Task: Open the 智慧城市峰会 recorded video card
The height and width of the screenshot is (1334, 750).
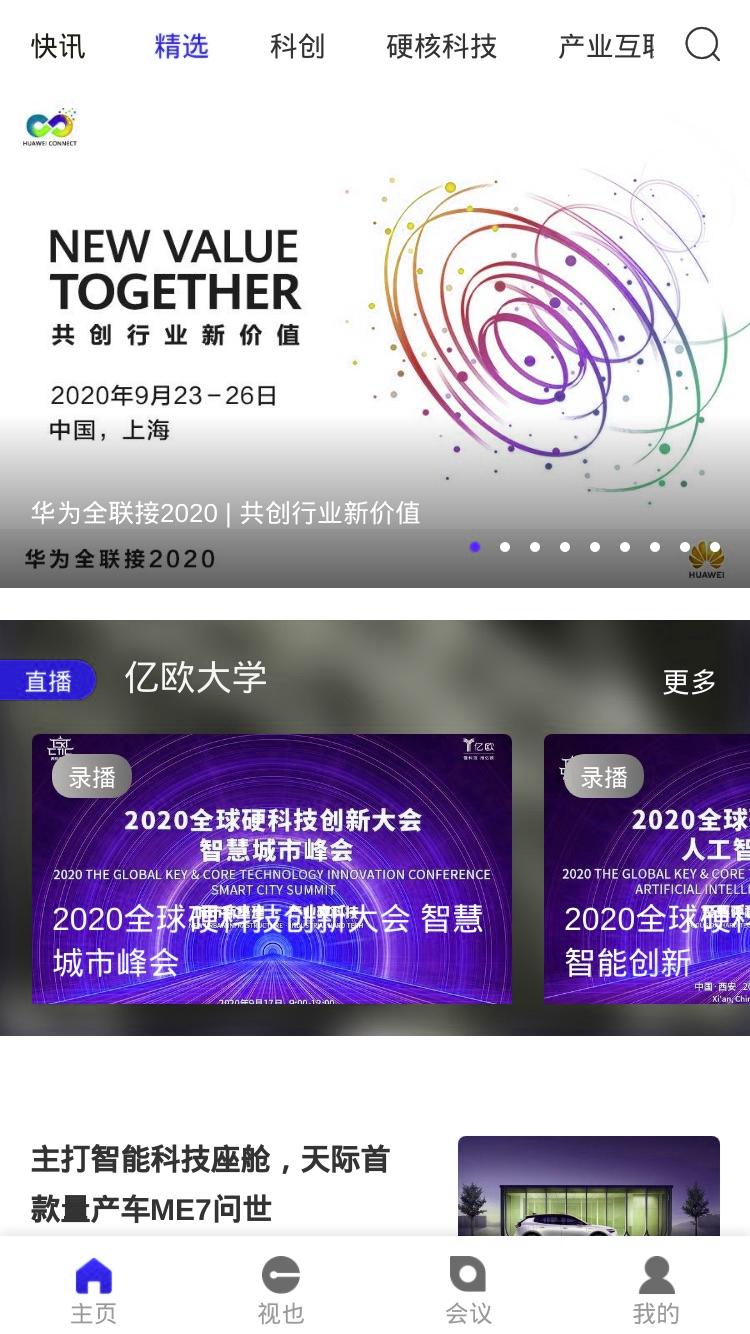Action: pyautogui.click(x=272, y=869)
